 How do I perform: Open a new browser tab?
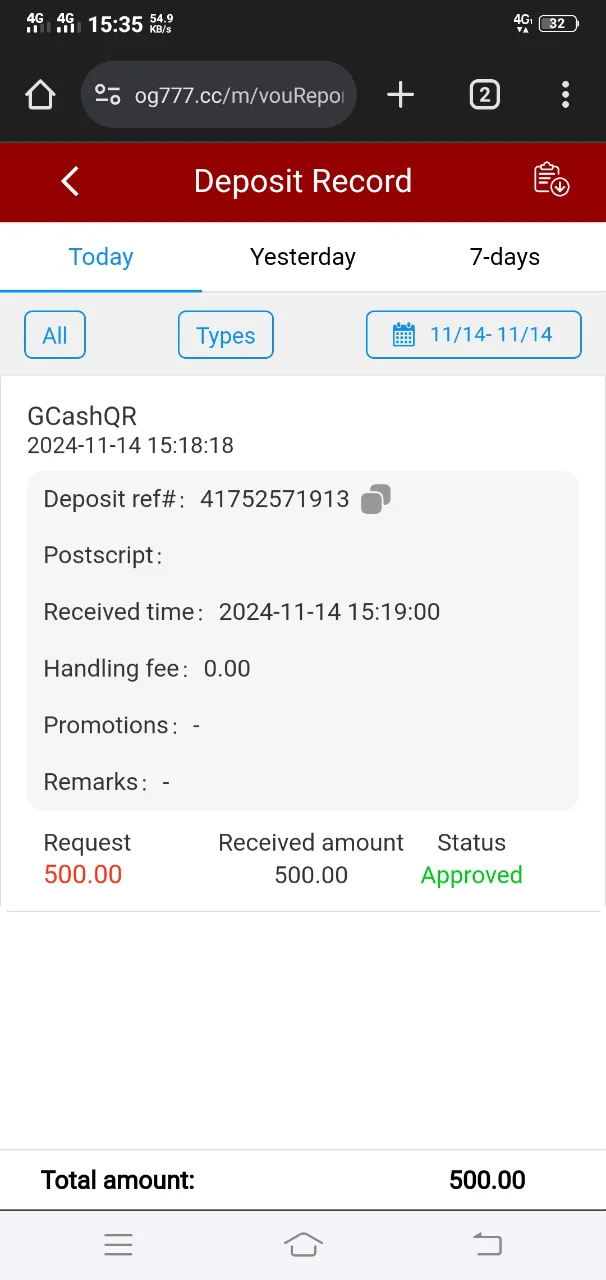pyautogui.click(x=400, y=95)
